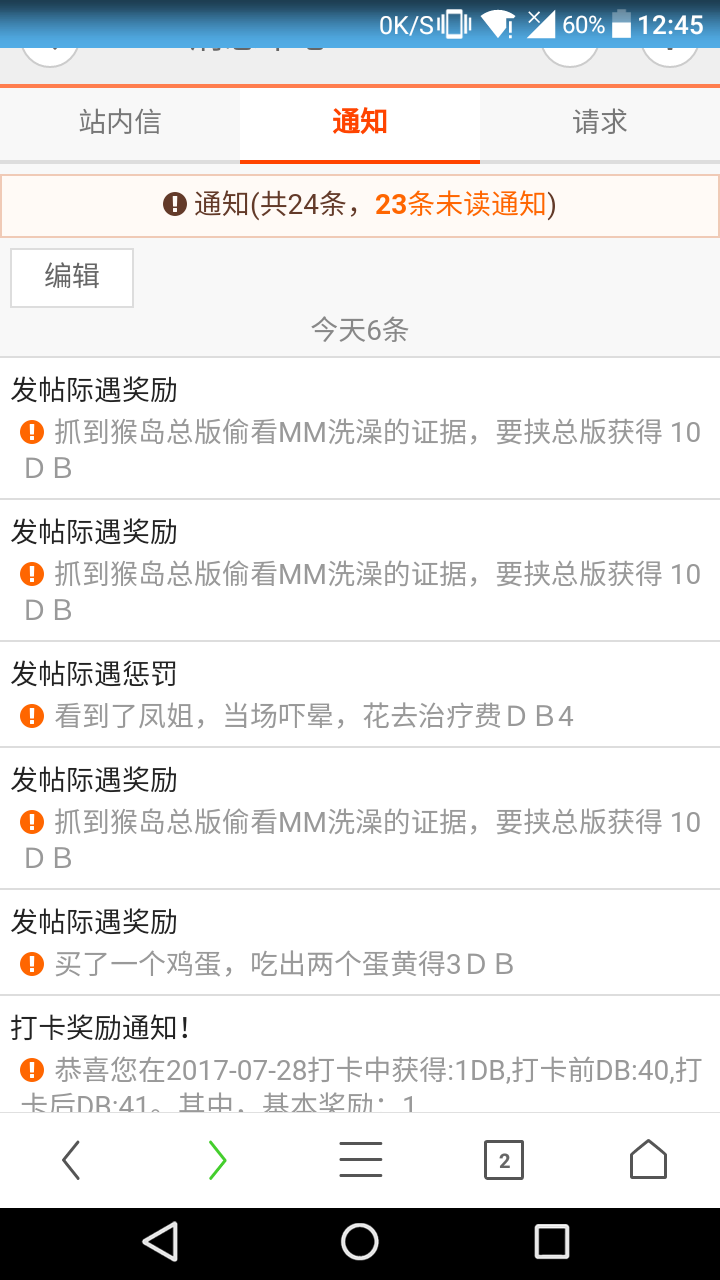Viewport: 720px width, 1280px height.
Task: Select the 通知 tab
Action: point(360,123)
